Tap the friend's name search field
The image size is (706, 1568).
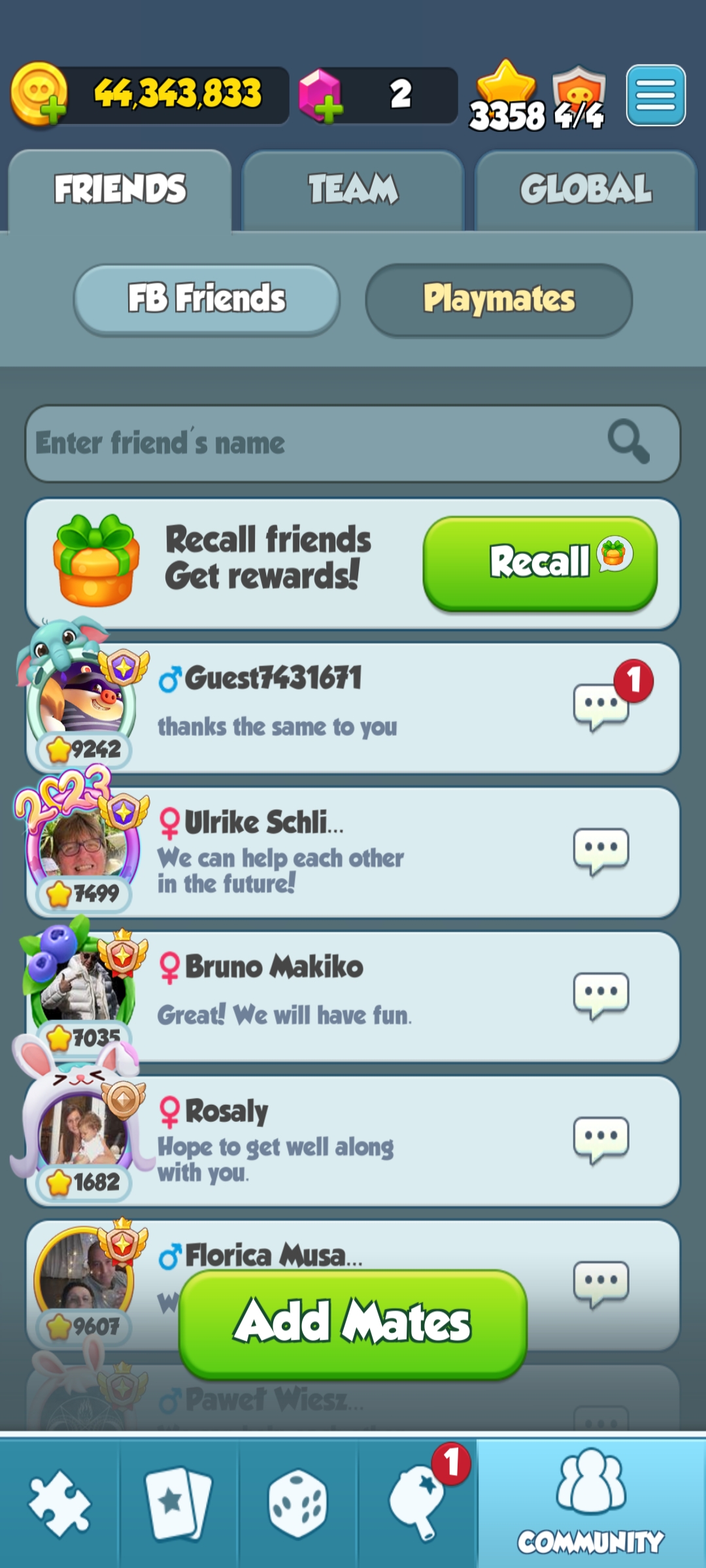pos(314,444)
